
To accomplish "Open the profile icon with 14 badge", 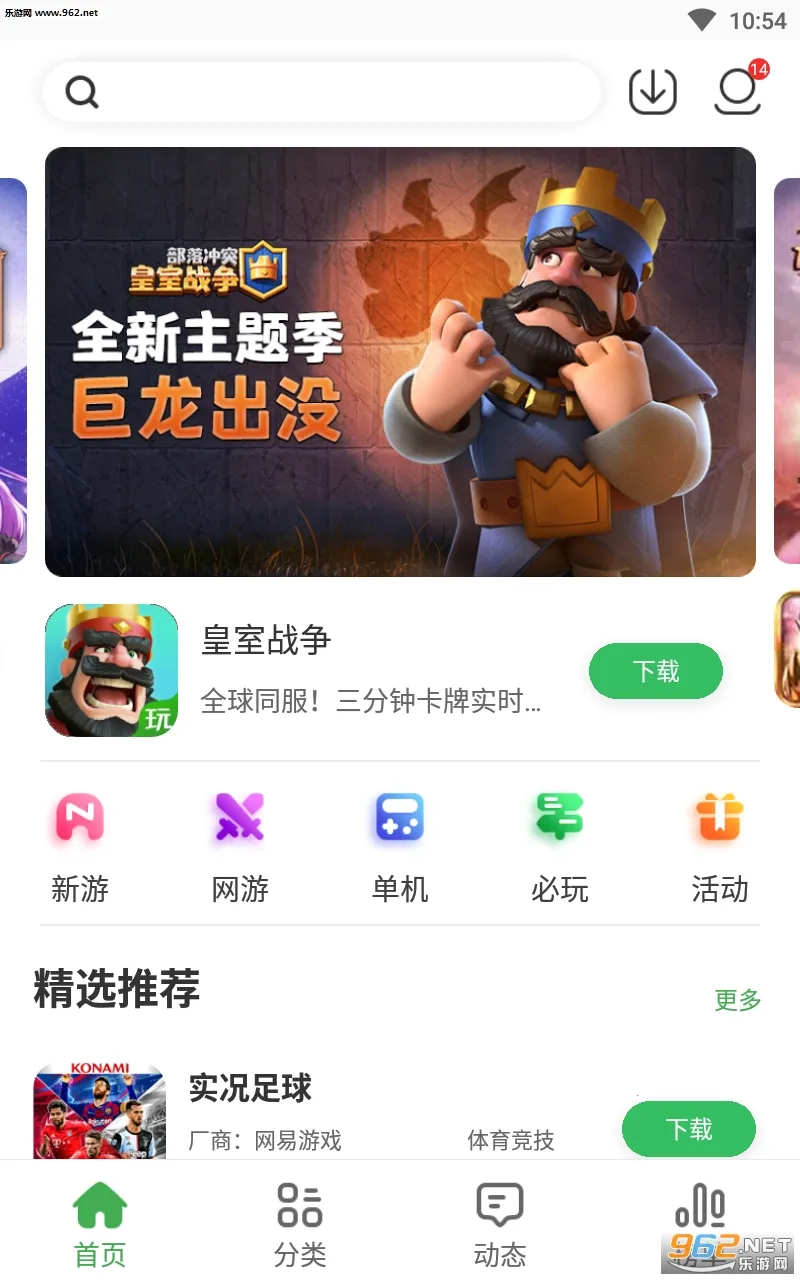I will 738,91.
